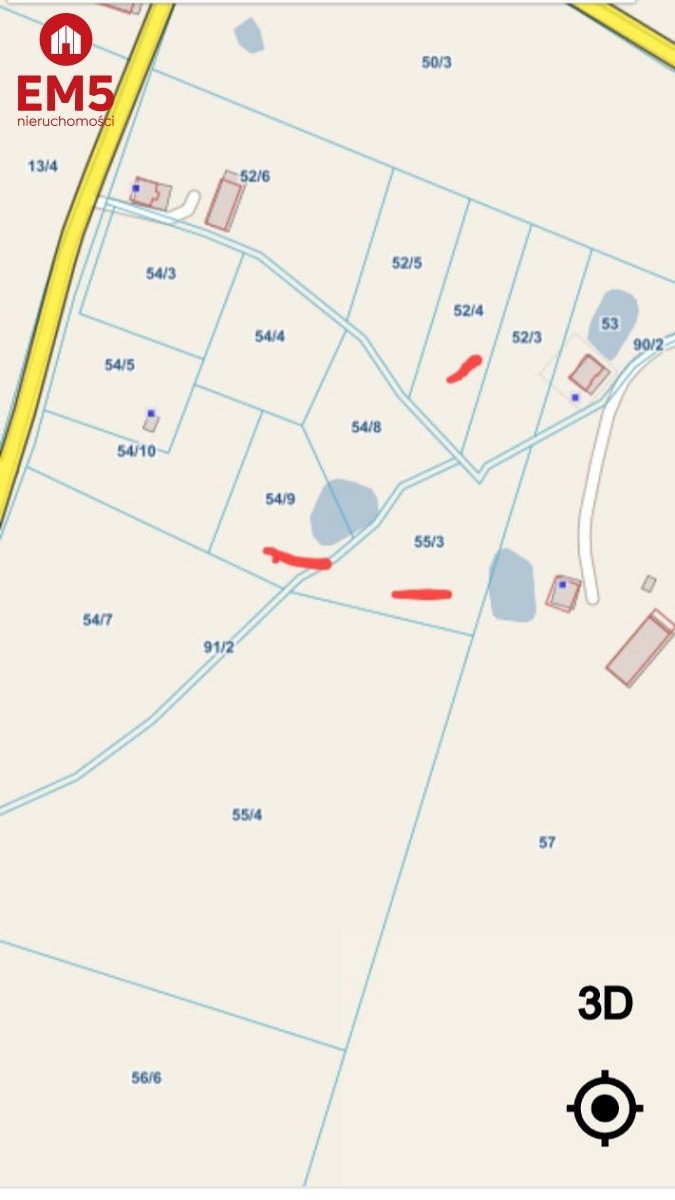Image resolution: width=675 pixels, height=1200 pixels.
Task: Switch the map to 3D view
Action: (605, 1003)
